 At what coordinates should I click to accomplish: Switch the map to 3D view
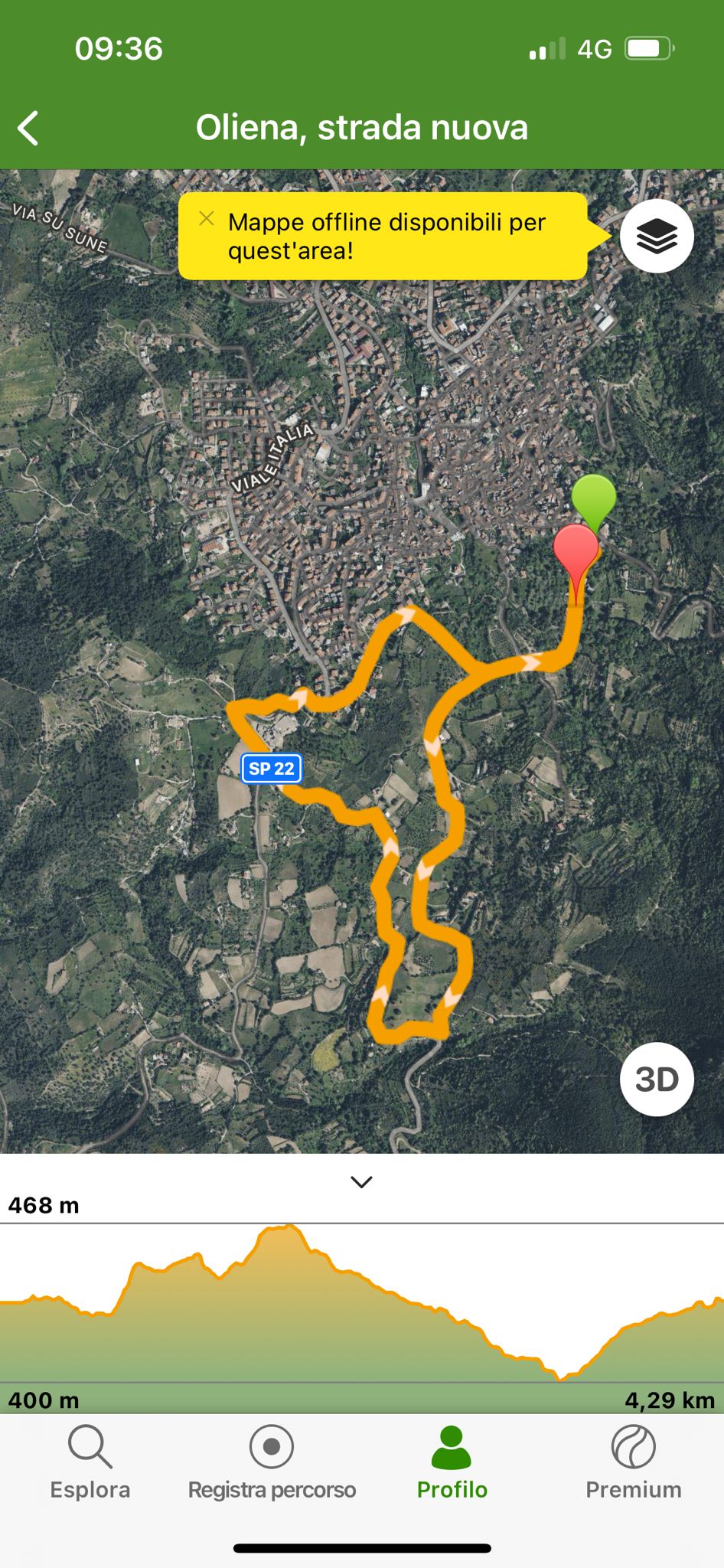656,1079
